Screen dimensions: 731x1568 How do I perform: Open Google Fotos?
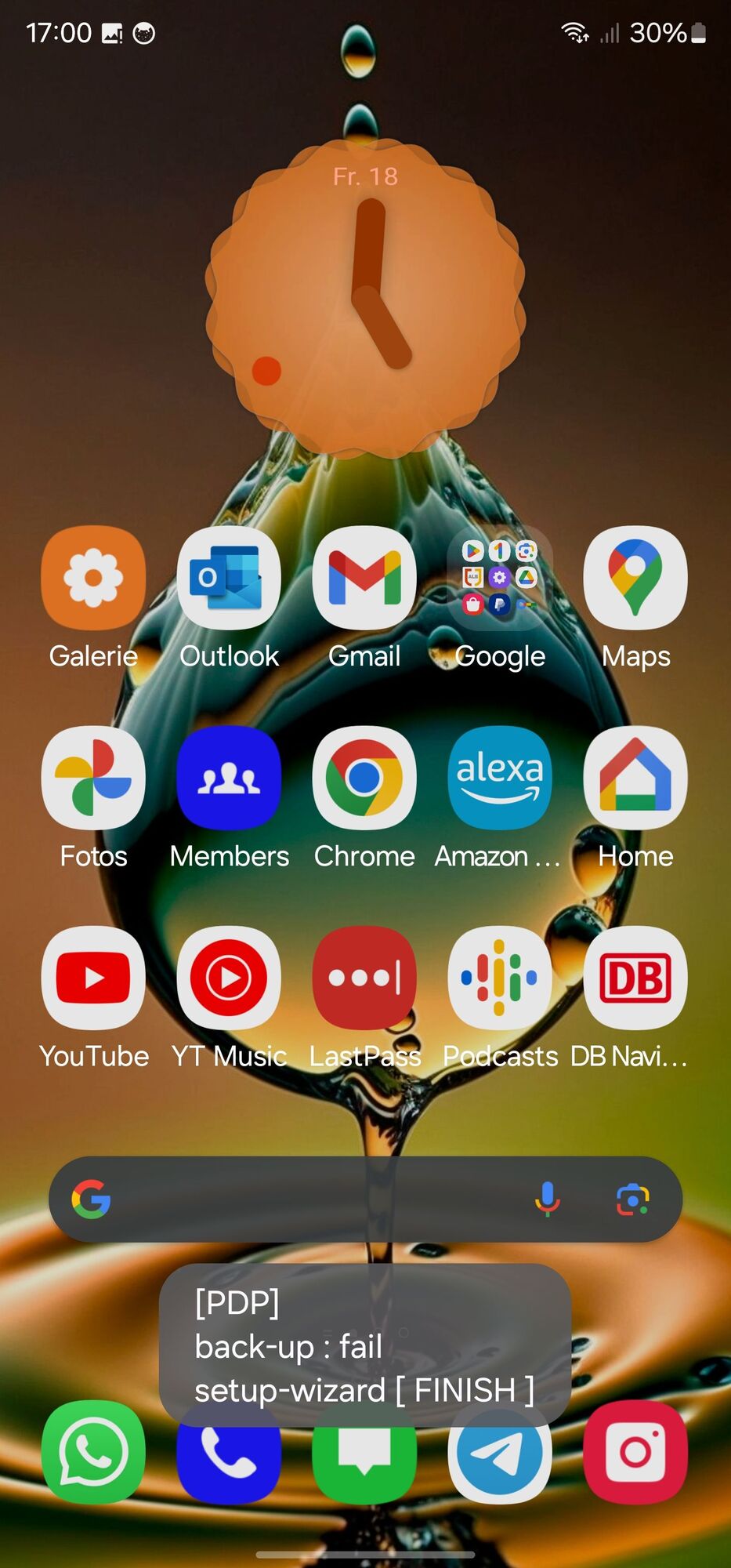(x=93, y=778)
